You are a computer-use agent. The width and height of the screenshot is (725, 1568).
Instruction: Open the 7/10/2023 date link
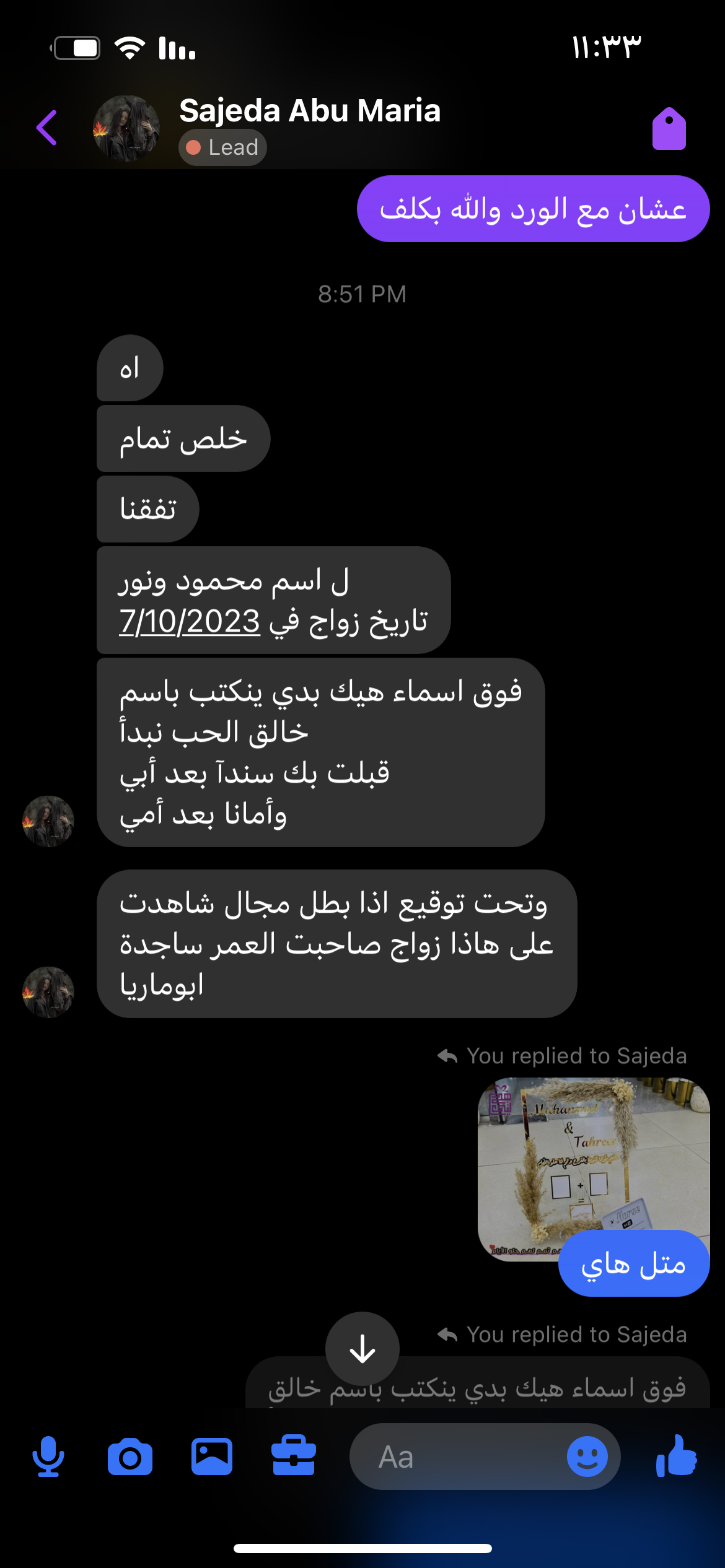pos(190,621)
